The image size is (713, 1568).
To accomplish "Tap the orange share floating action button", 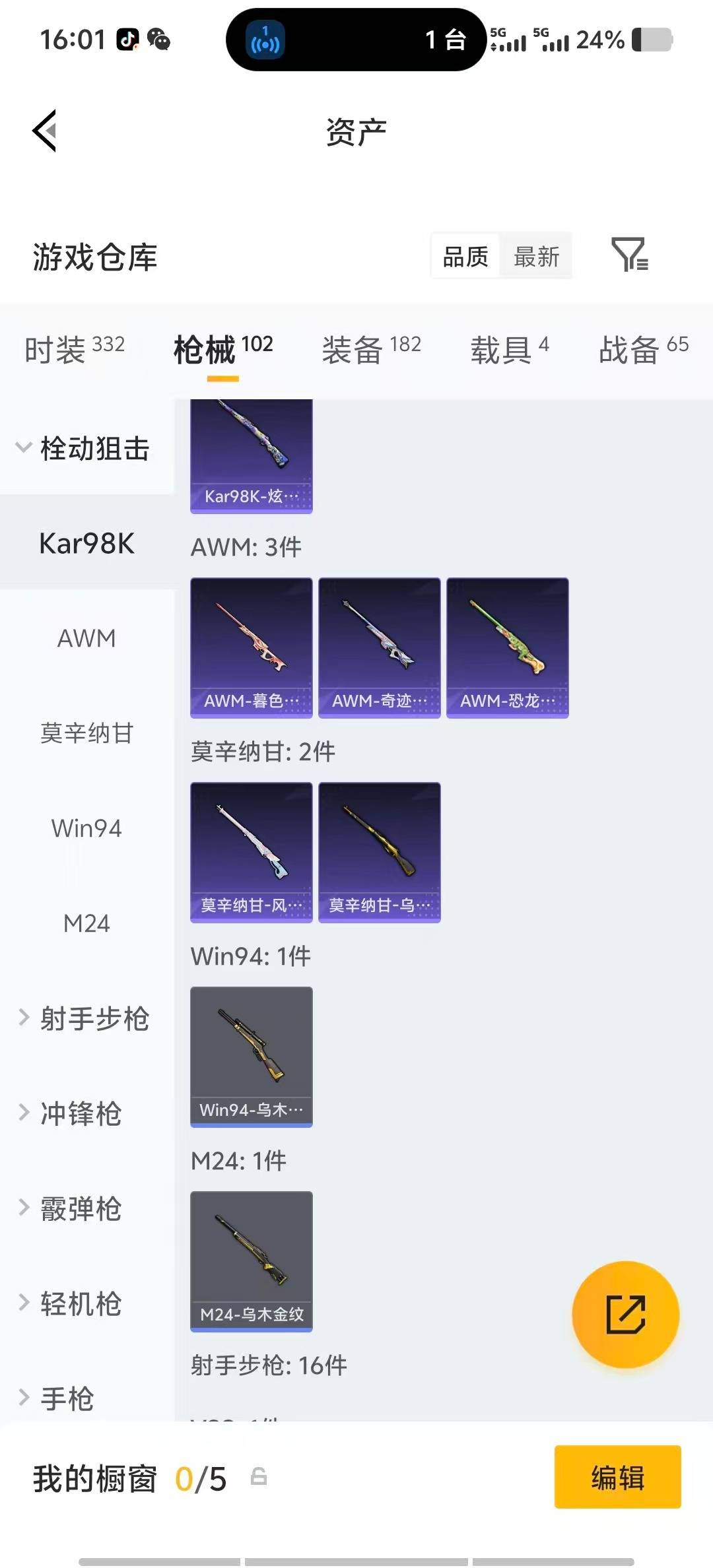I will coord(626,1315).
